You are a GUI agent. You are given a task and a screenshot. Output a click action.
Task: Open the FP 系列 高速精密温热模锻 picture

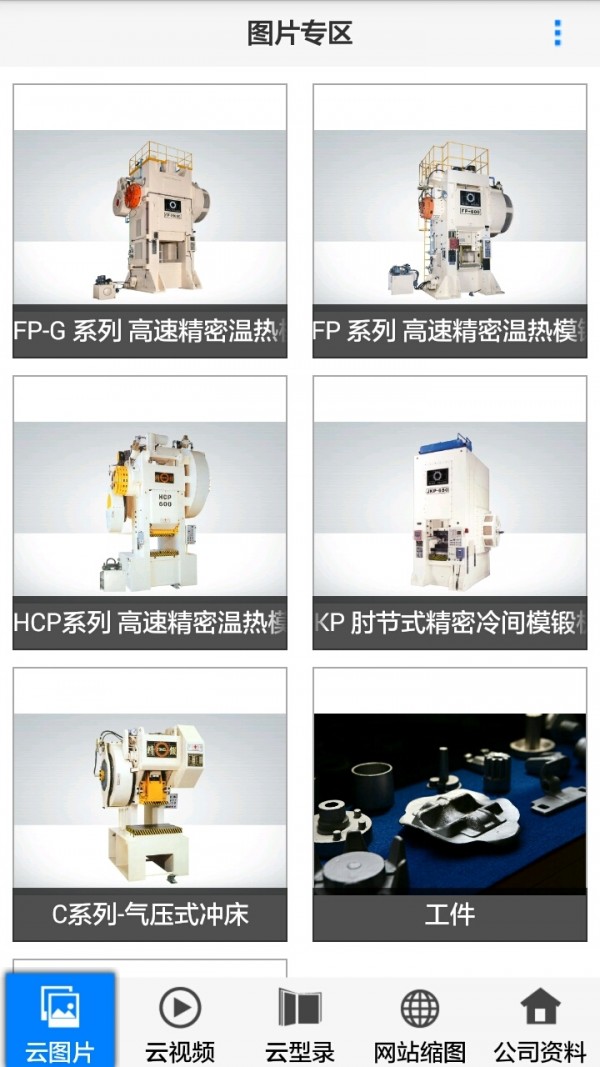click(x=450, y=220)
